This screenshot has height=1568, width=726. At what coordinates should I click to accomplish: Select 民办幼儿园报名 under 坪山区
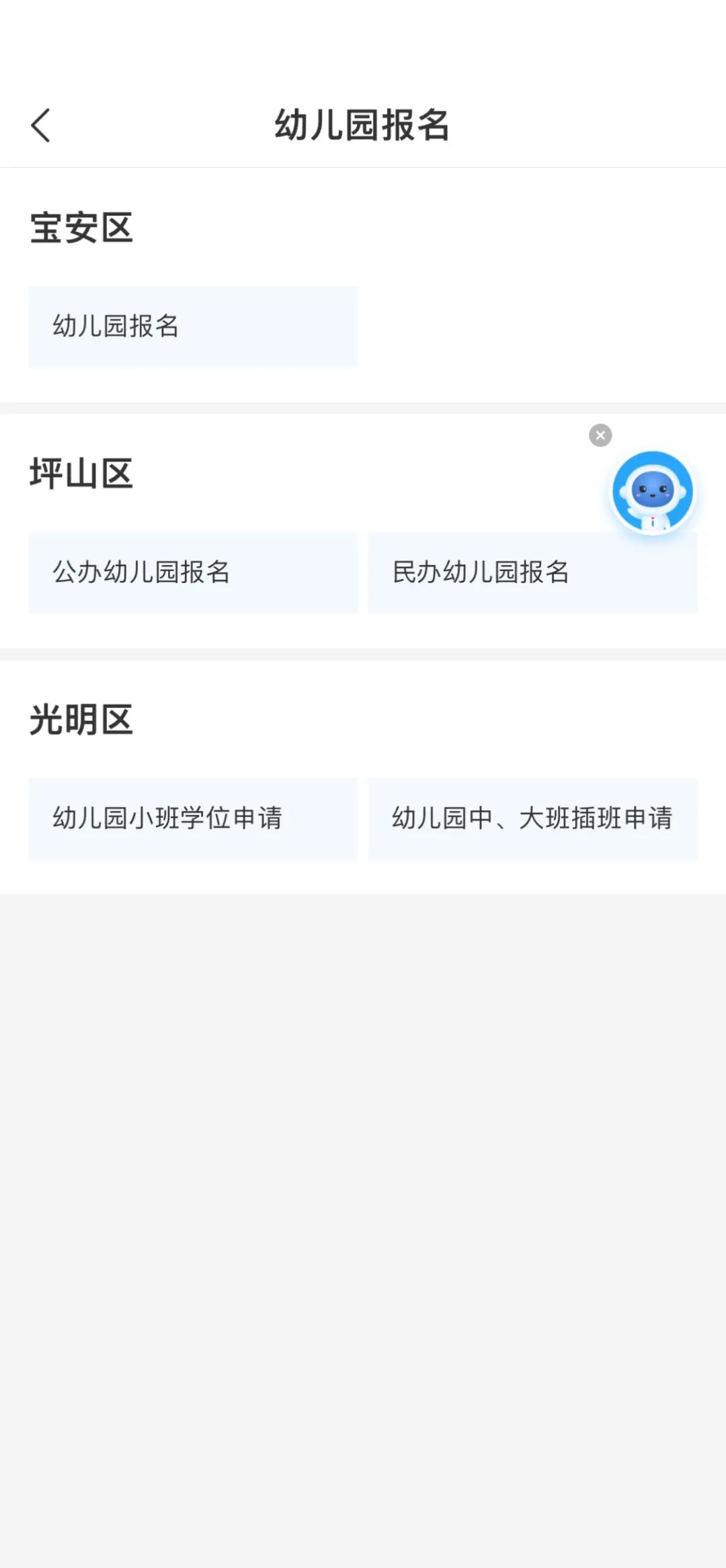[x=532, y=572]
